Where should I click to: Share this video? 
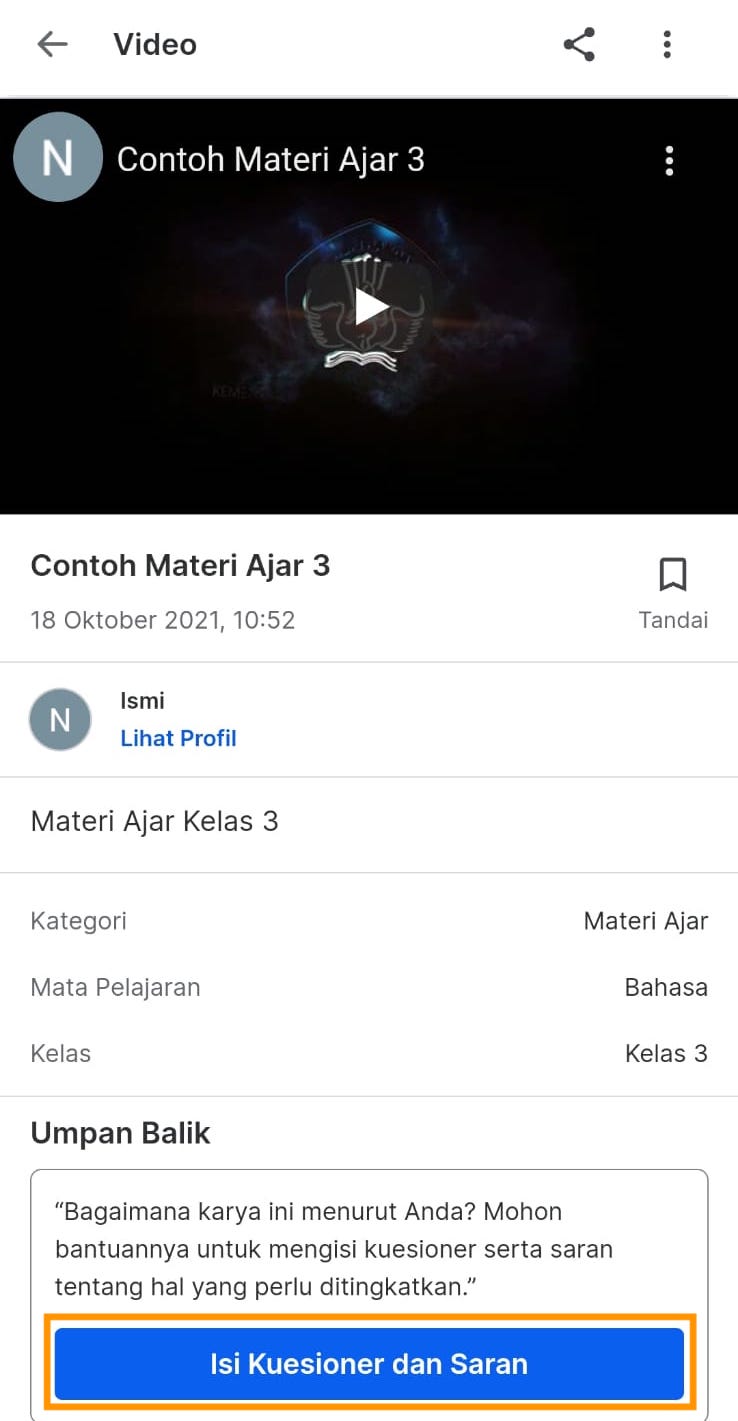point(579,44)
